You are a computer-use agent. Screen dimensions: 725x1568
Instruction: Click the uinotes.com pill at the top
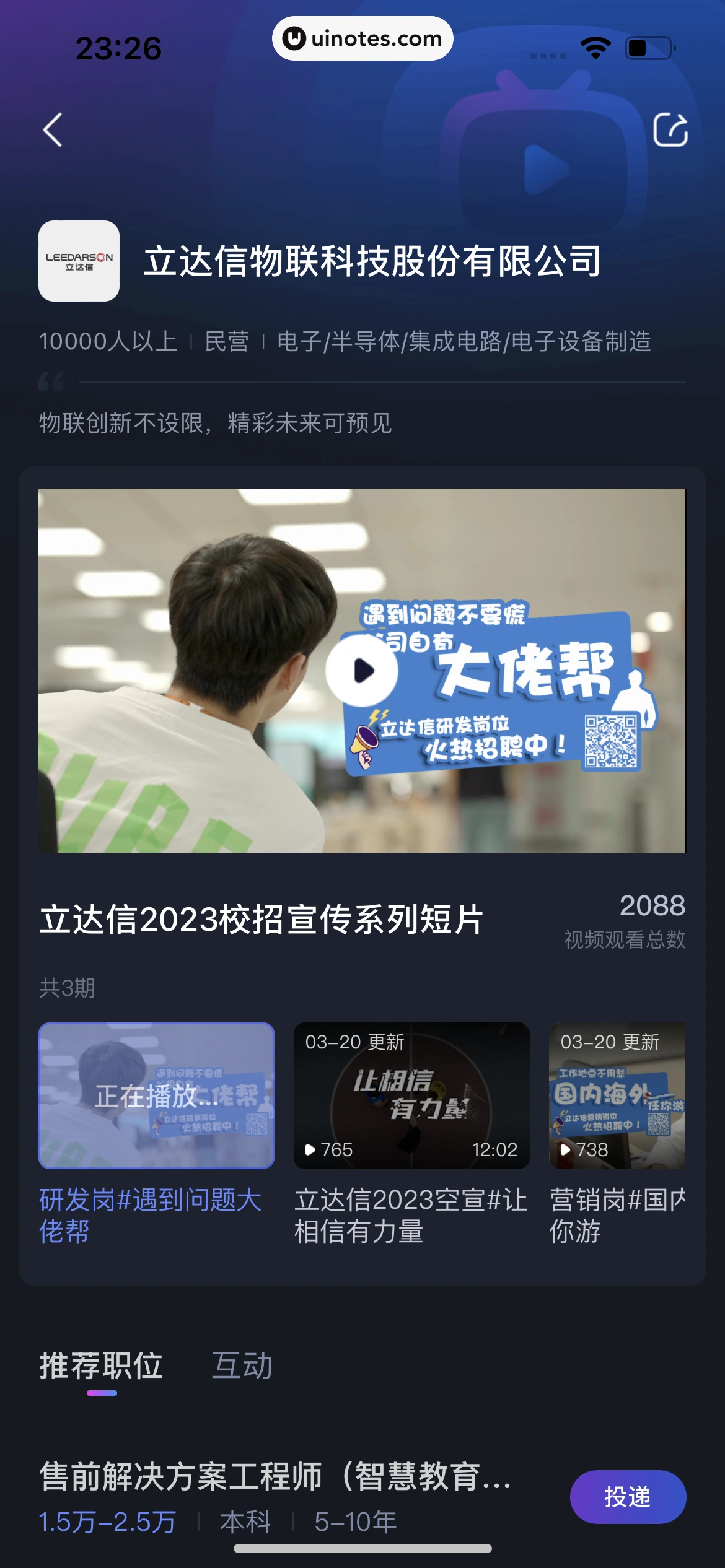(362, 40)
